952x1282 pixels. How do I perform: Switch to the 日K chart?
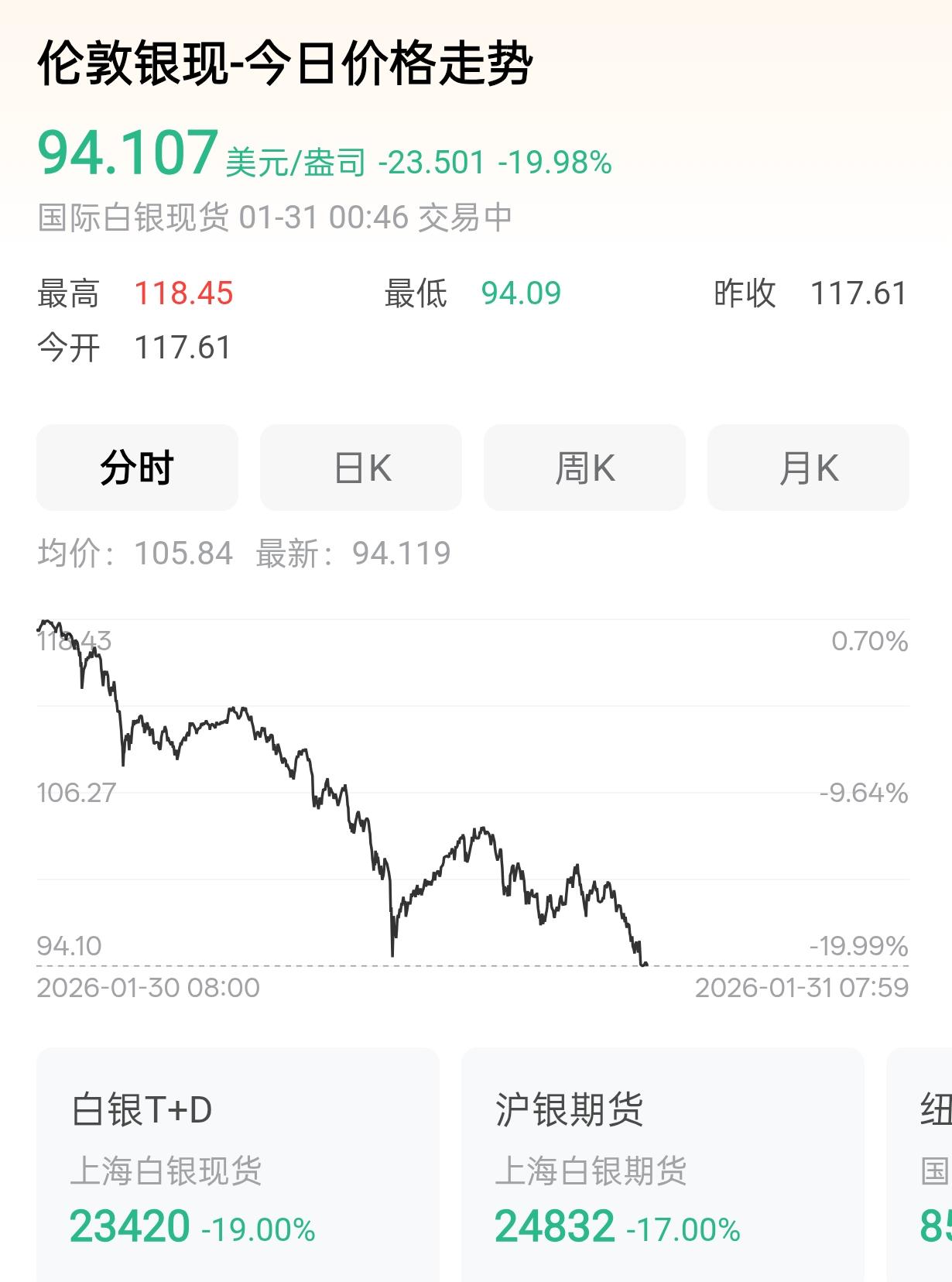pos(361,468)
